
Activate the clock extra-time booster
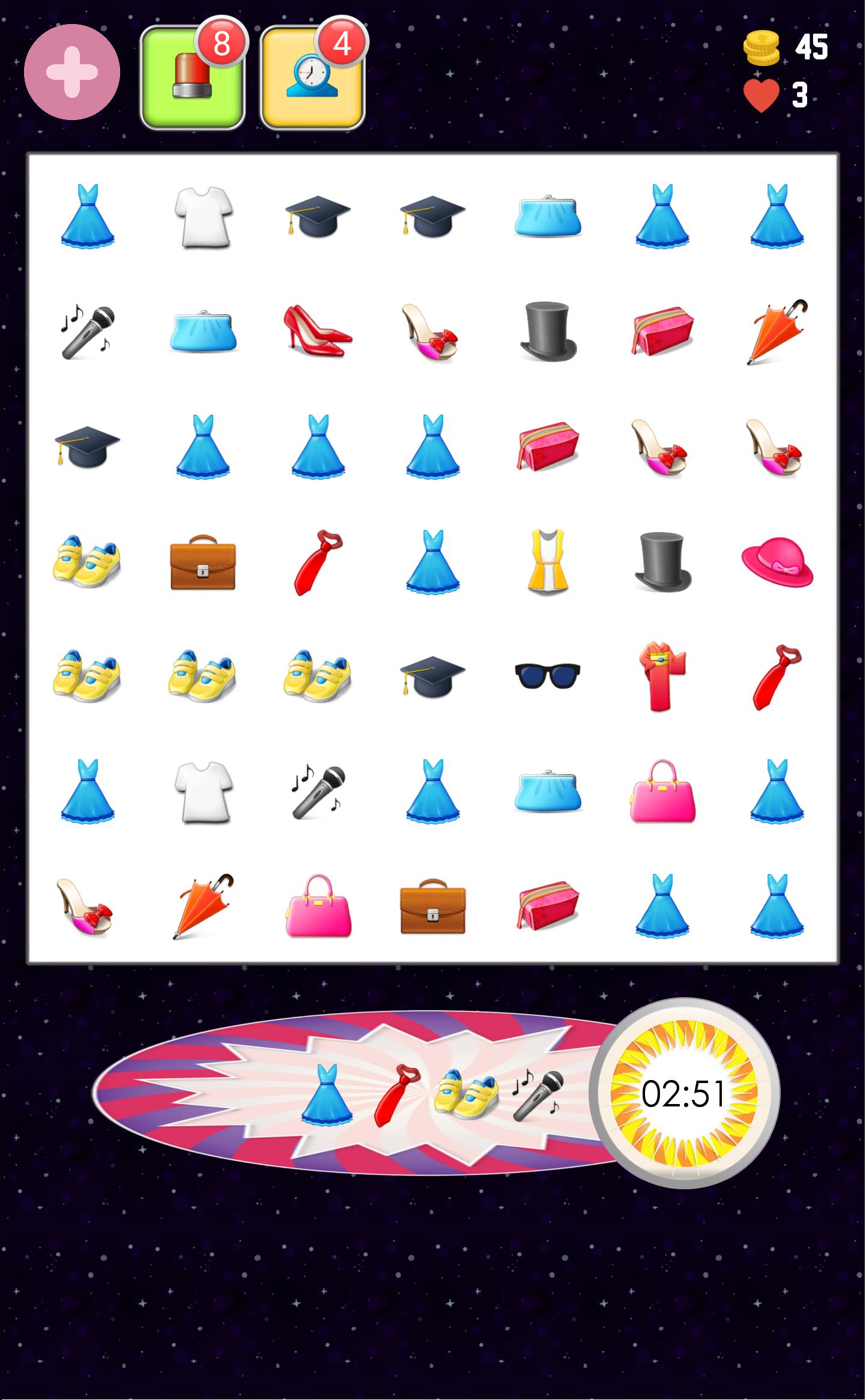pyautogui.click(x=312, y=78)
